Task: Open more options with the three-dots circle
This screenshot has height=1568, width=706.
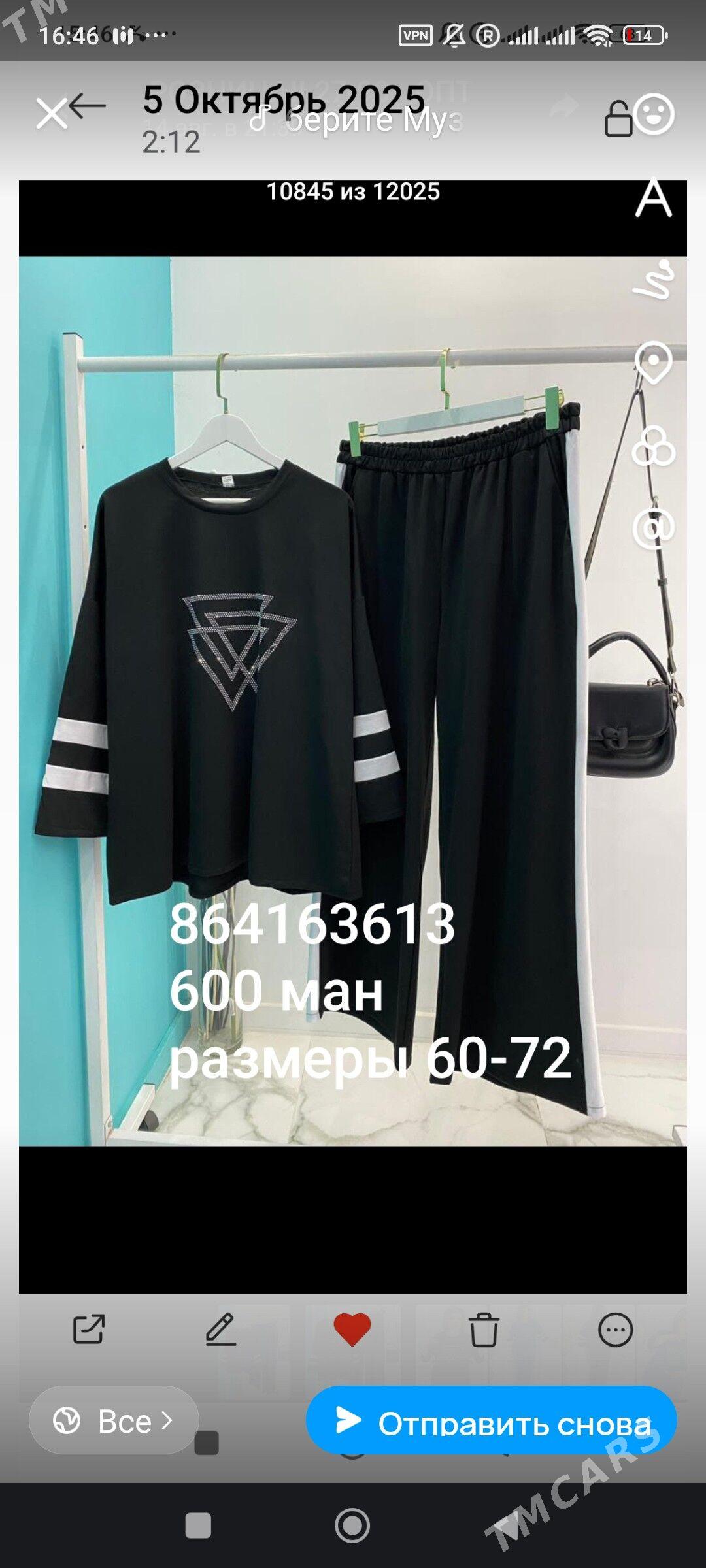Action: [615, 1330]
